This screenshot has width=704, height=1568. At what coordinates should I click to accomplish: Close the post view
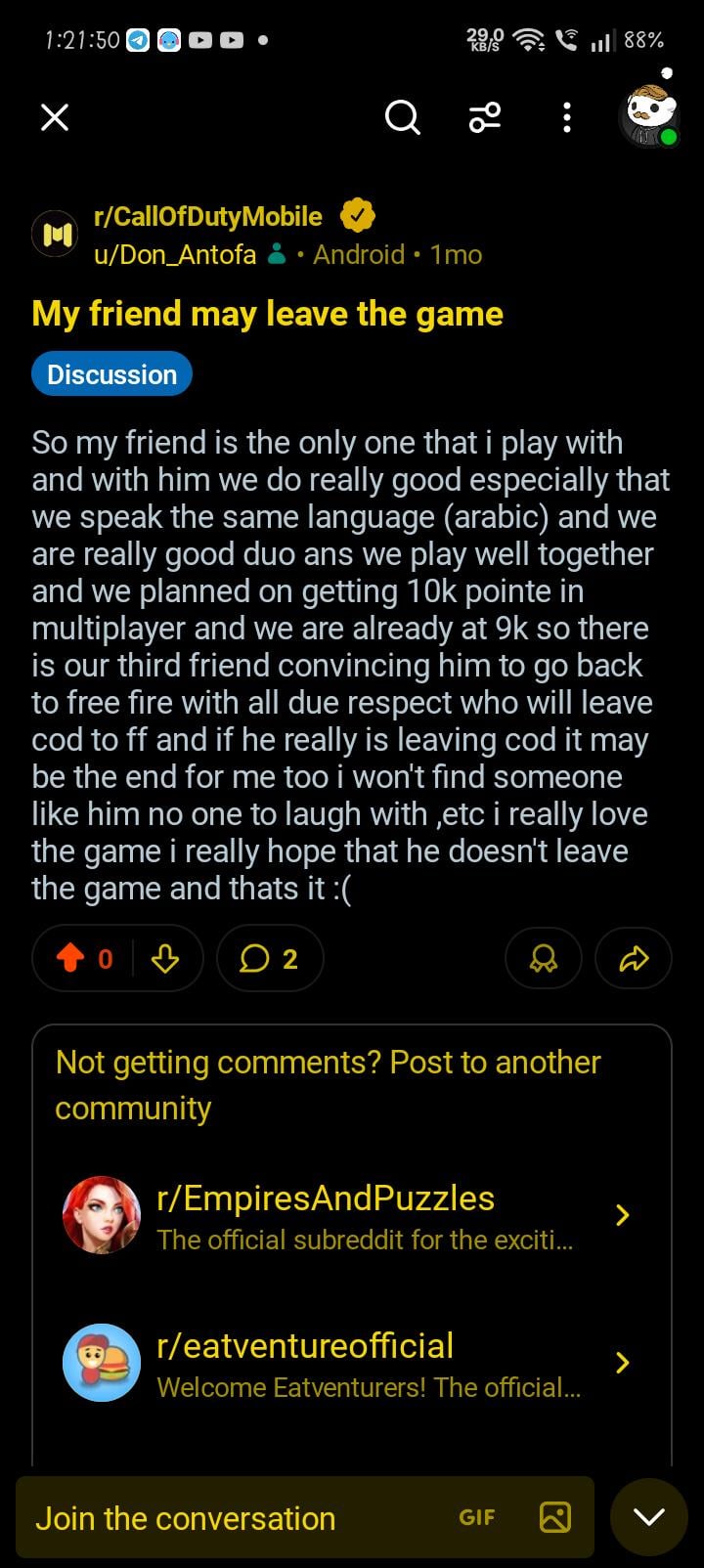[x=55, y=118]
